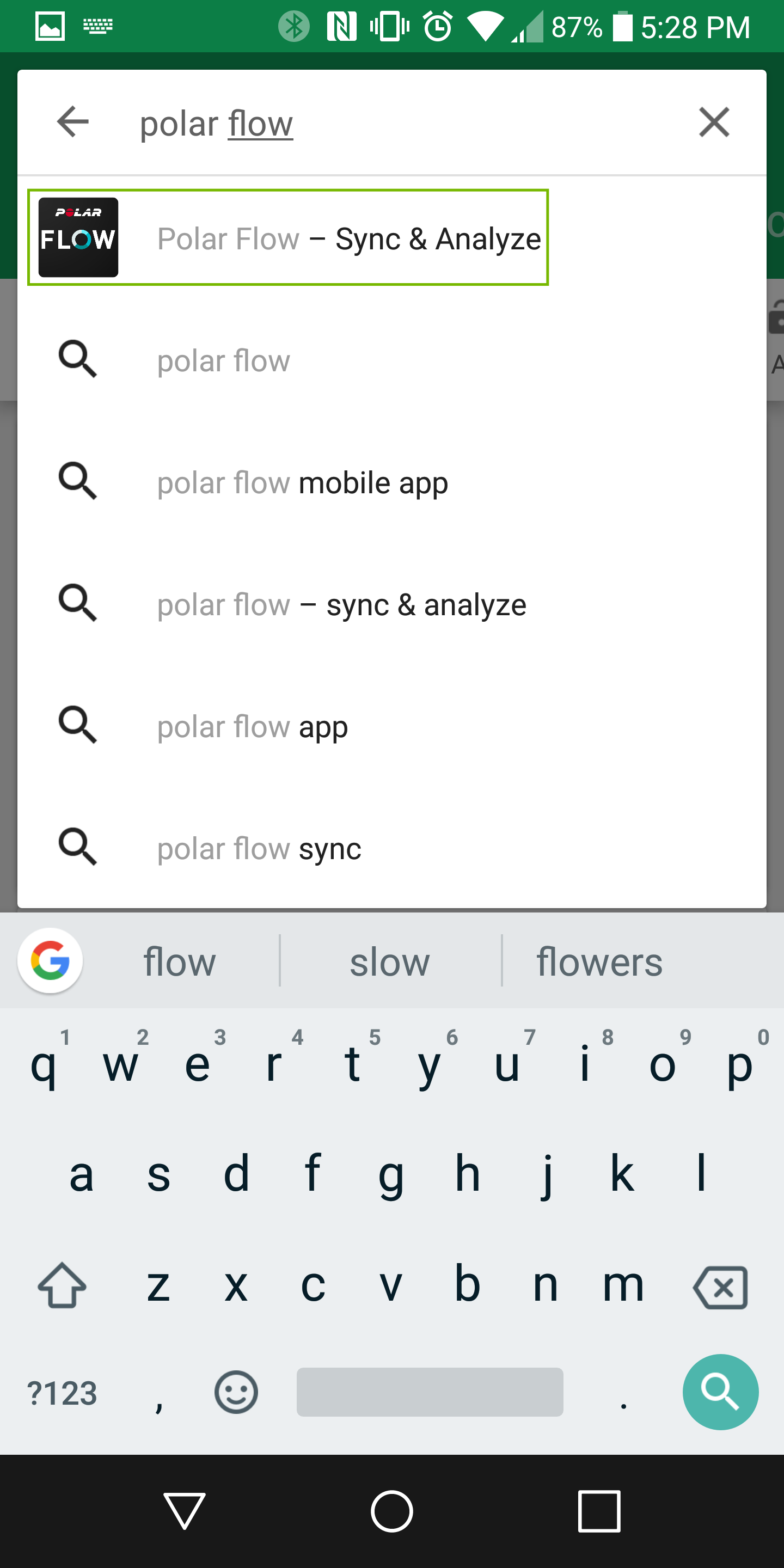Pick the 'slow' word prediction
784x1568 pixels.
tap(390, 961)
